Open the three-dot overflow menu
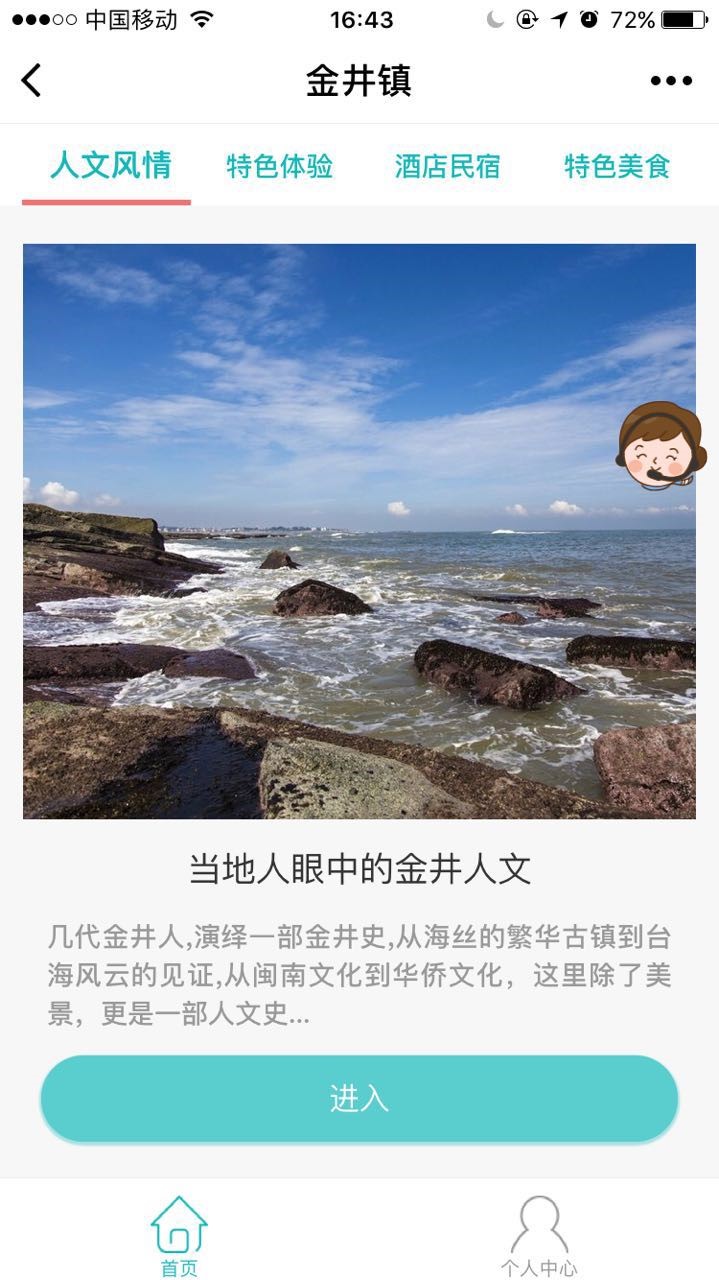Screen dimensions: 719x1280 pyautogui.click(x=671, y=81)
